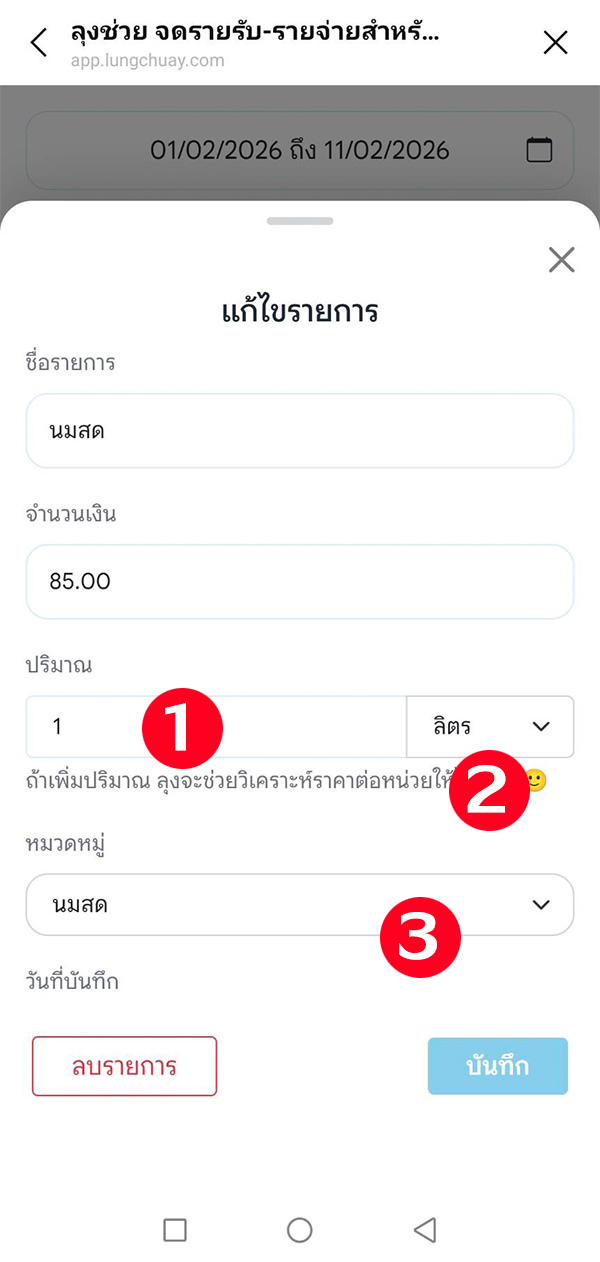The image size is (600, 1262).
Task: Open the ลิตร unit dropdown
Action: 490,727
